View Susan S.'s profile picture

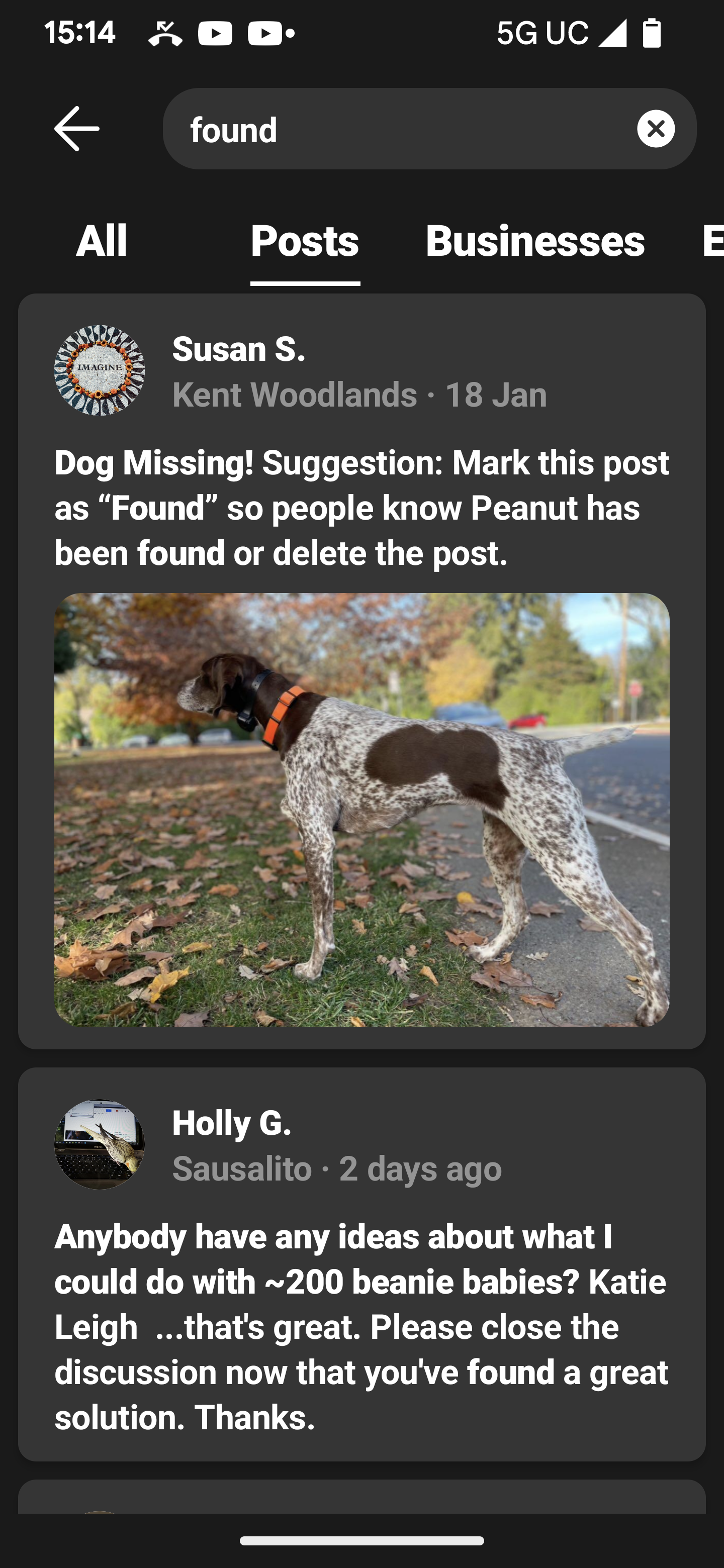(x=99, y=370)
